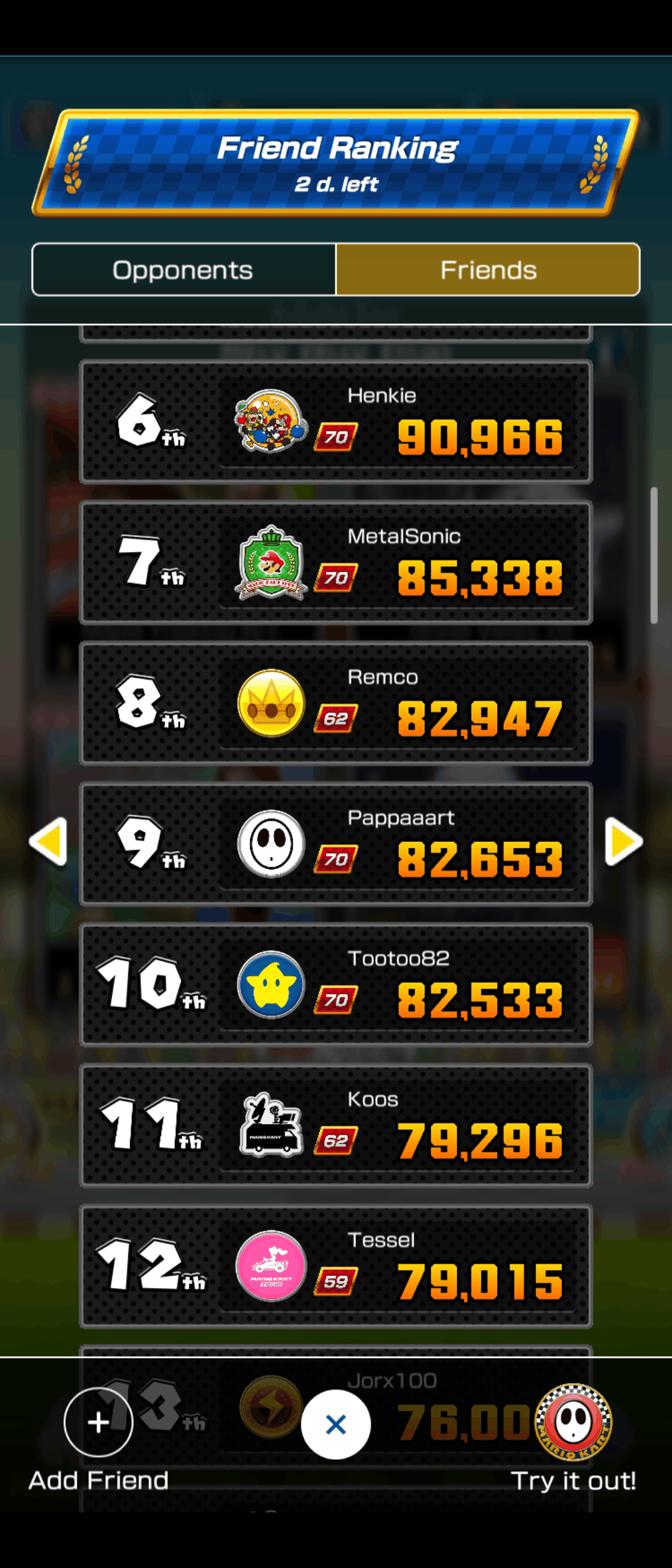This screenshot has width=672, height=1568.
Task: Go to next ranking with right arrow
Action: (623, 841)
